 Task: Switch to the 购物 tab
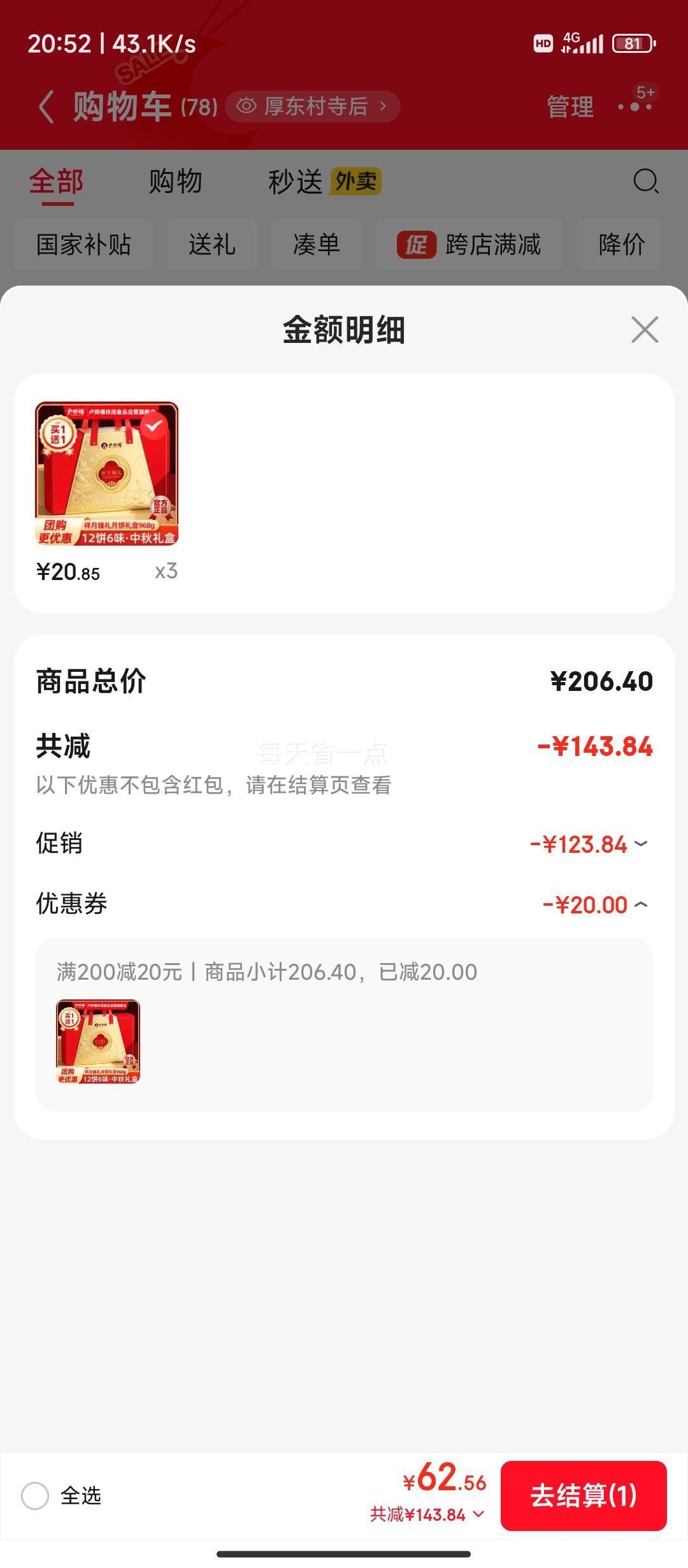(175, 182)
